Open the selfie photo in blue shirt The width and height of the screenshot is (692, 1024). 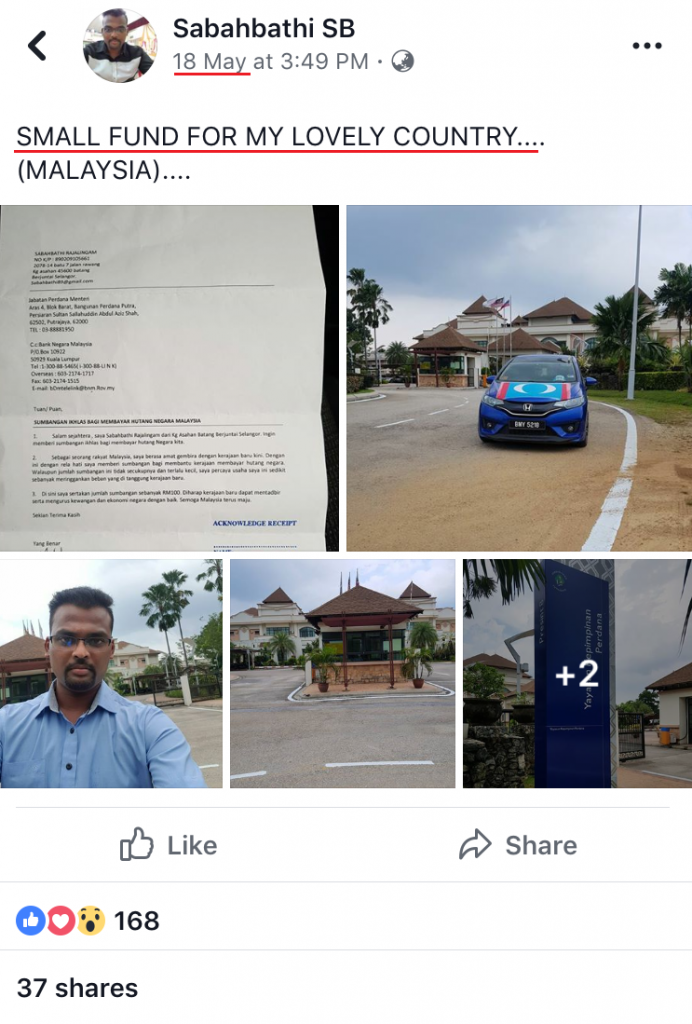tap(111, 673)
